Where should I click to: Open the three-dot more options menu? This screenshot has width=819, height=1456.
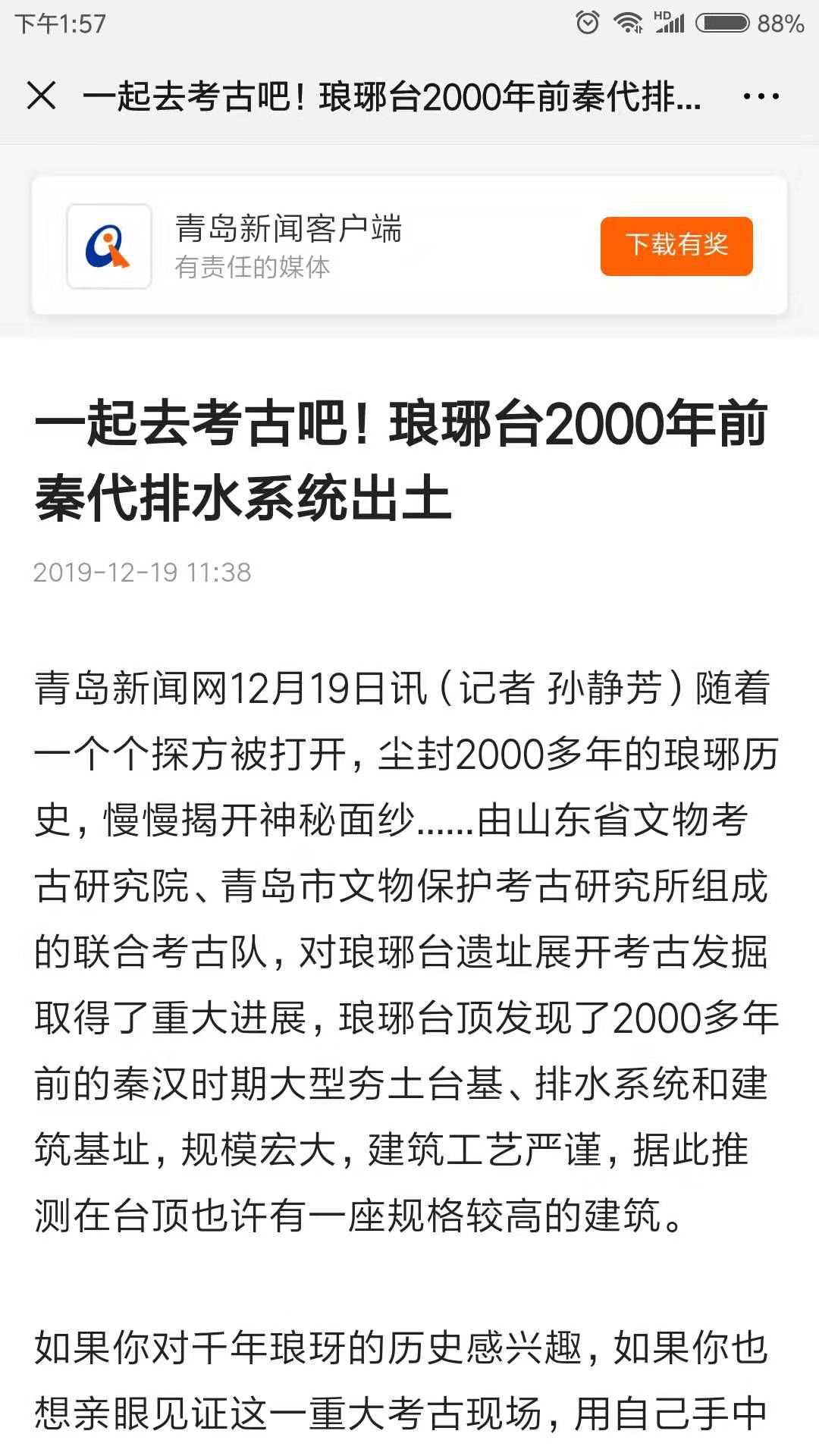coord(761,96)
